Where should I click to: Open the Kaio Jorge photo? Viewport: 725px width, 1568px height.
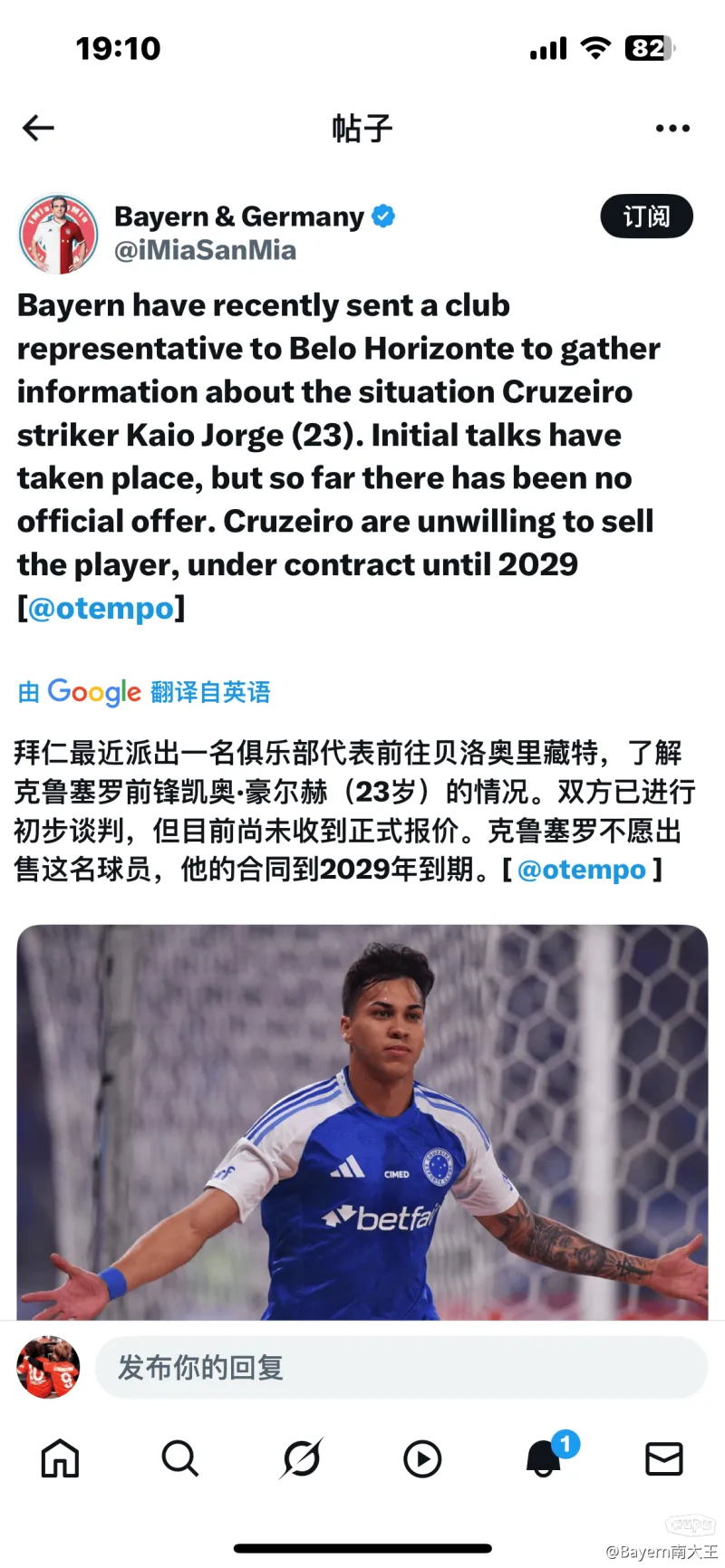point(362,1121)
